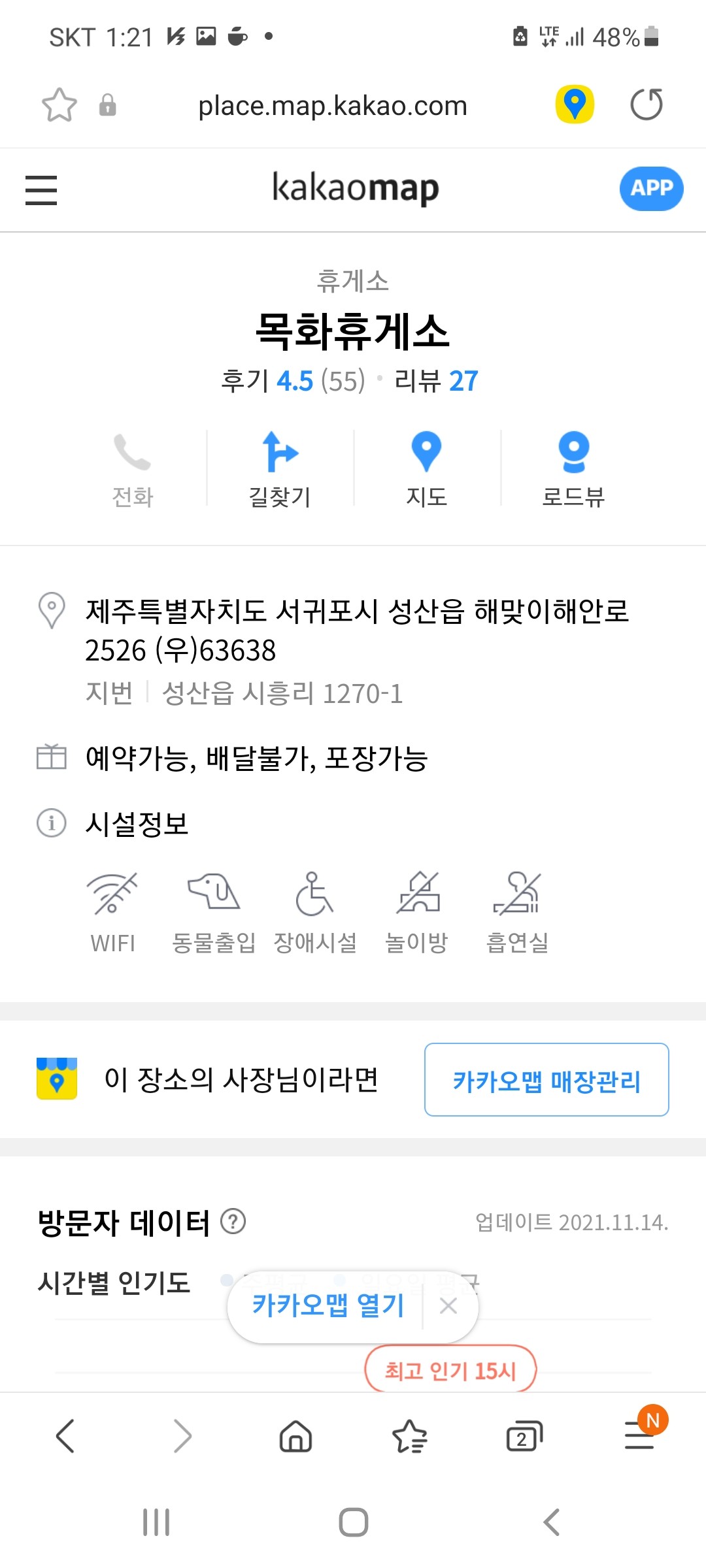Open 로드뷰 street view
Image resolution: width=706 pixels, height=1568 pixels.
point(573,469)
